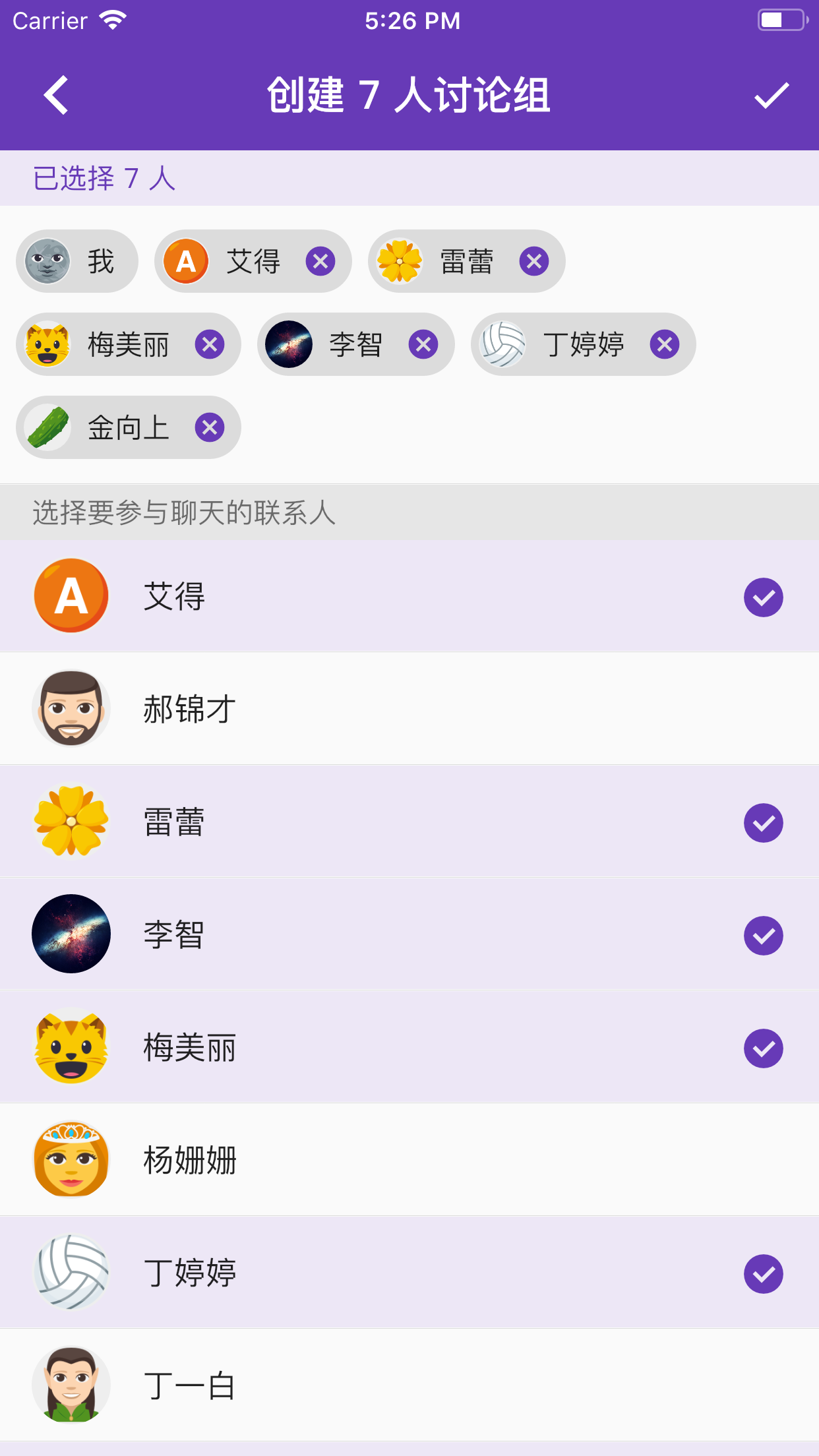Remove 艾得 chip from selected members
The width and height of the screenshot is (819, 1456).
click(320, 262)
